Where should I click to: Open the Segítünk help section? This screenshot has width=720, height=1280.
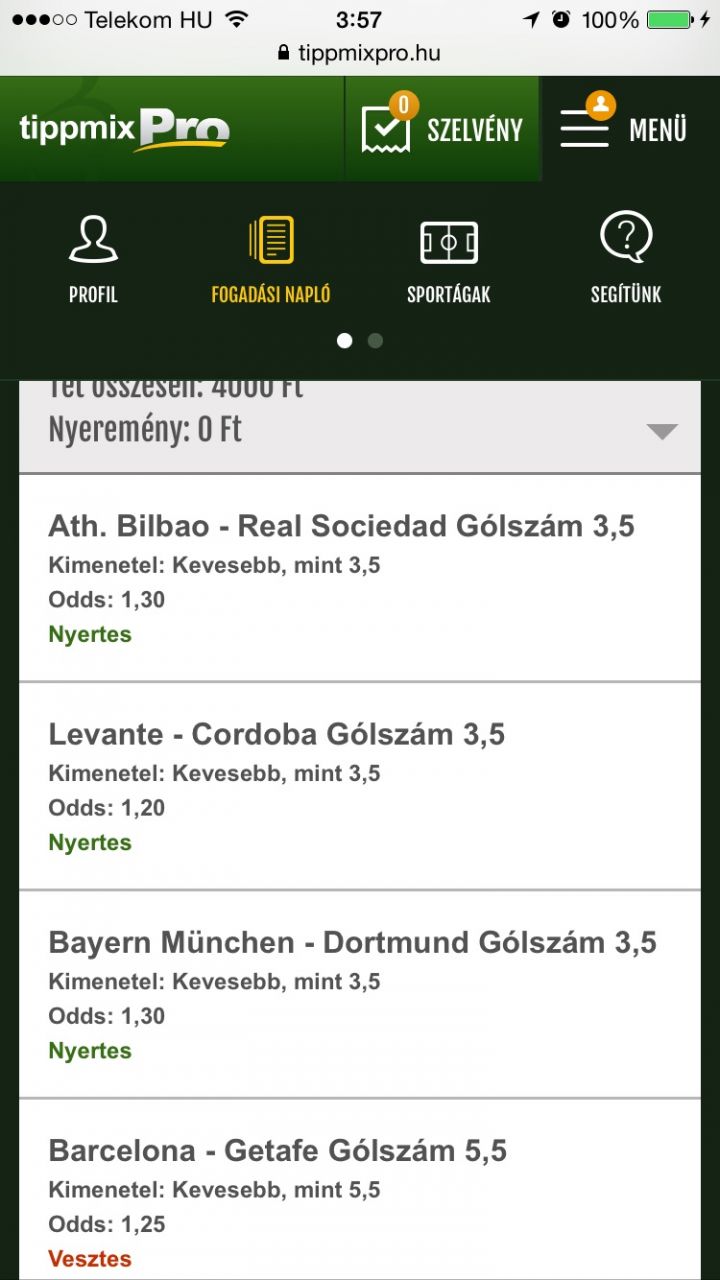[626, 258]
